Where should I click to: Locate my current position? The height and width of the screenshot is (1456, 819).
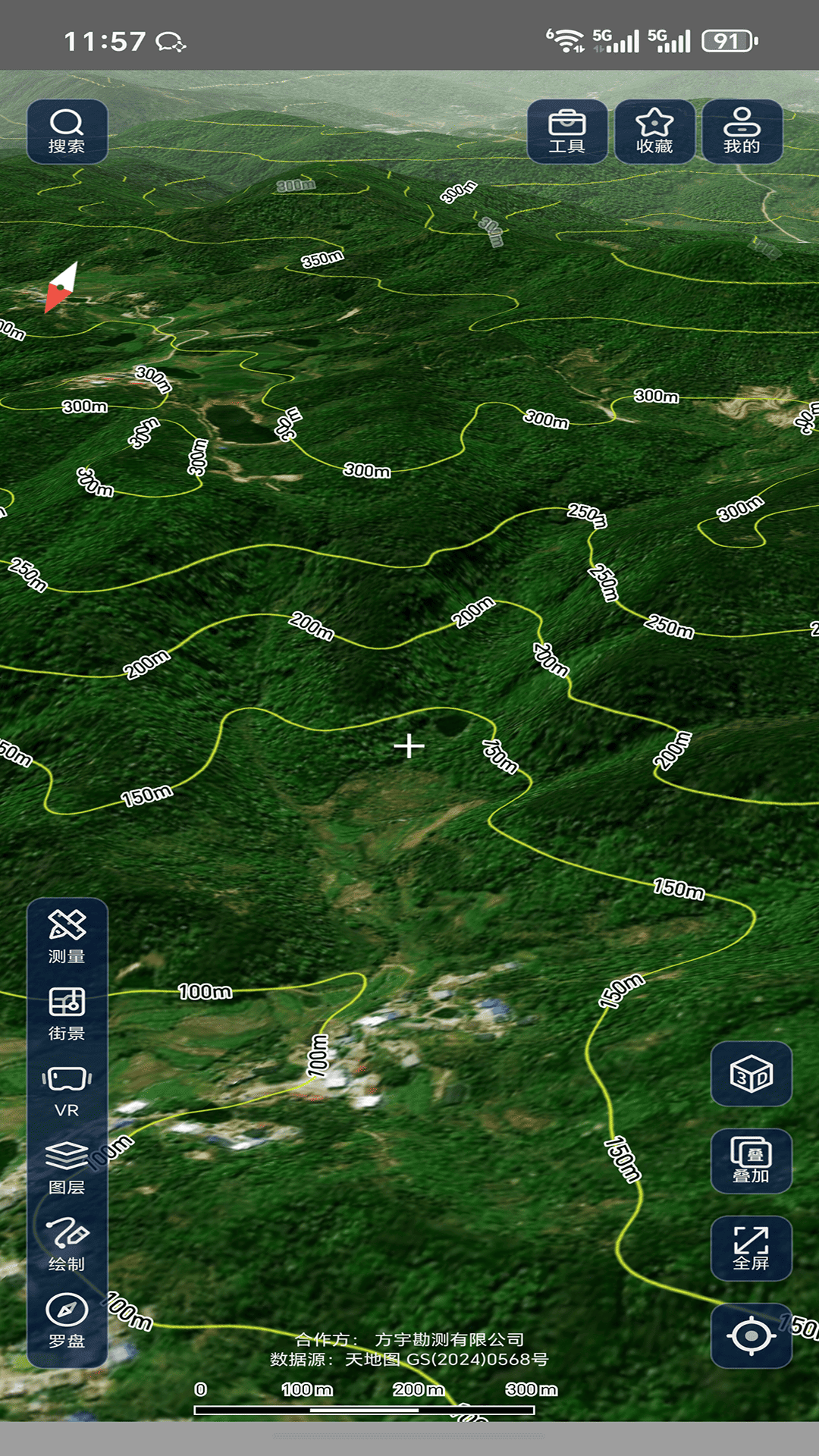click(x=751, y=1335)
